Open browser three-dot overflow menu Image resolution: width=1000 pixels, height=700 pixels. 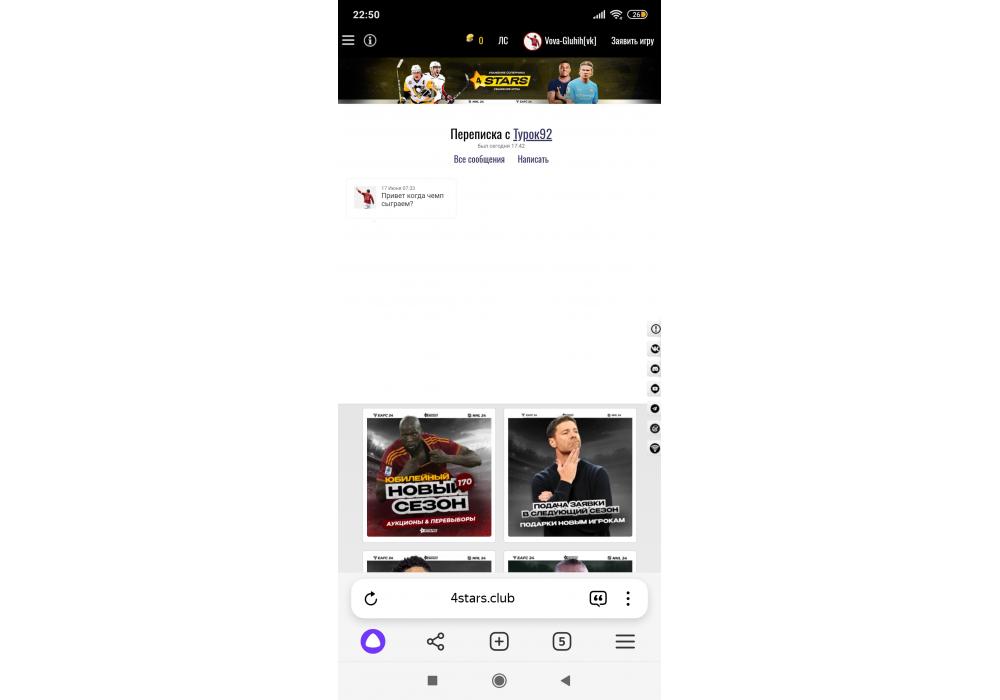click(x=628, y=599)
